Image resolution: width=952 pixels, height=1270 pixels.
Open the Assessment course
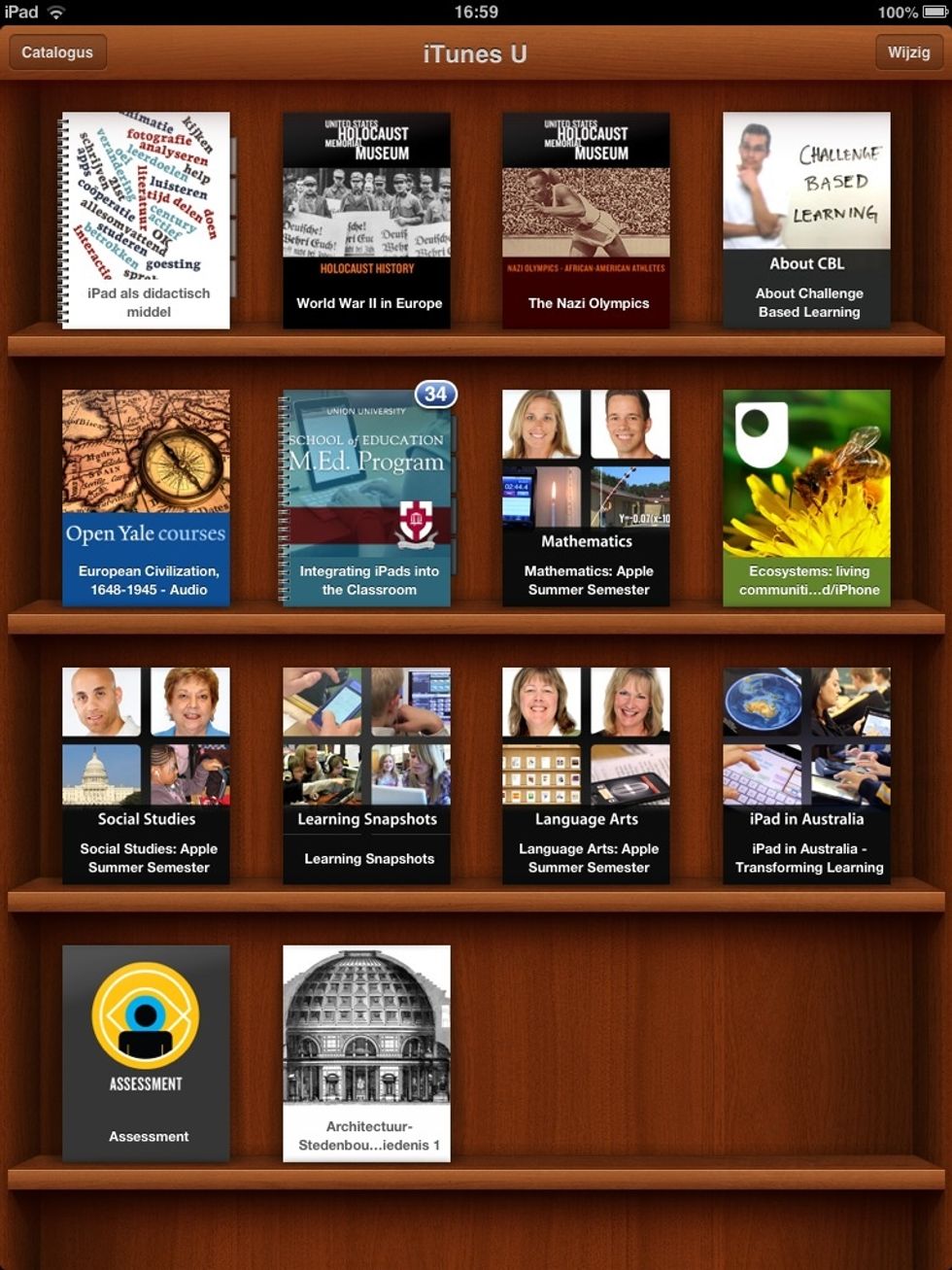point(146,1053)
